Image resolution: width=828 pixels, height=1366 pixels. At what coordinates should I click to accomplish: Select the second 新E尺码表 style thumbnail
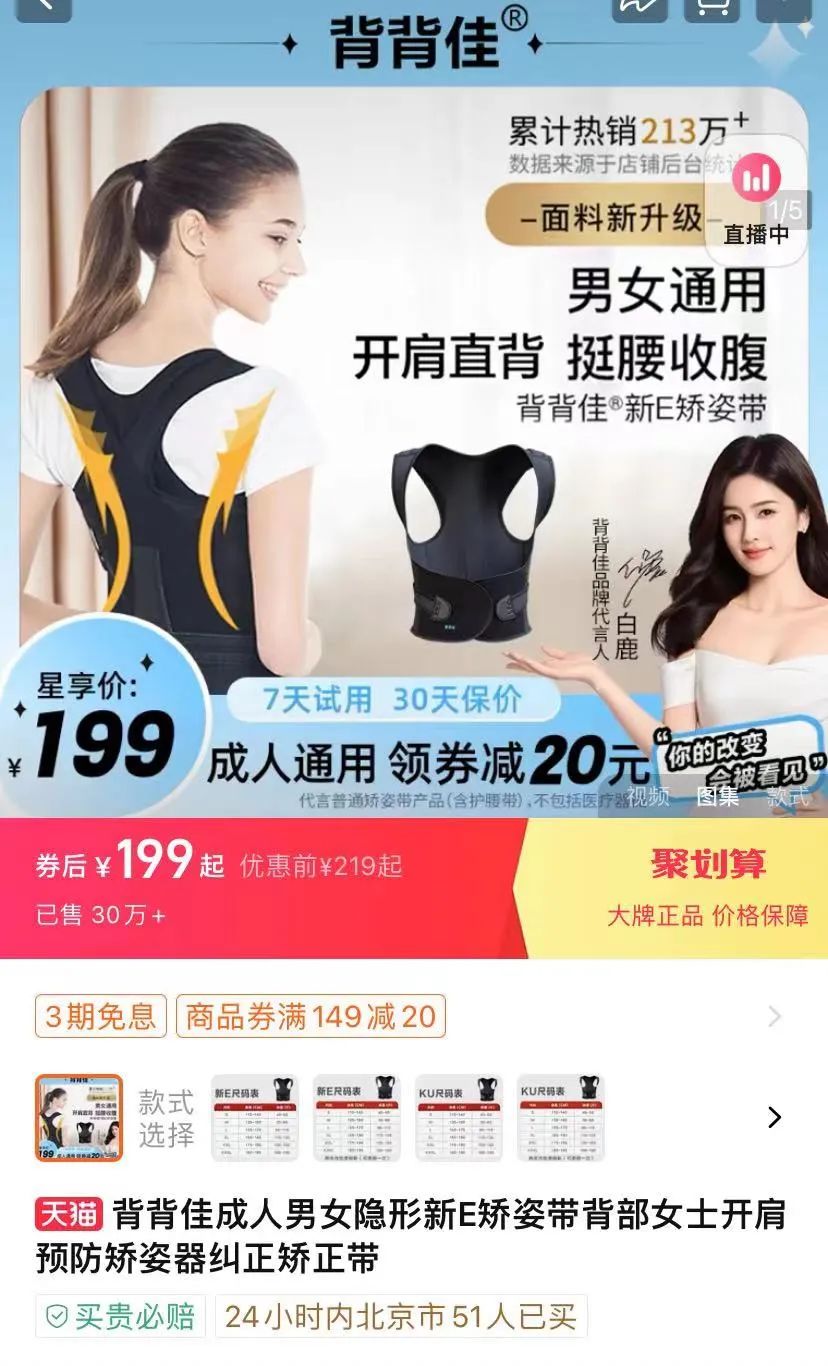pos(357,1118)
